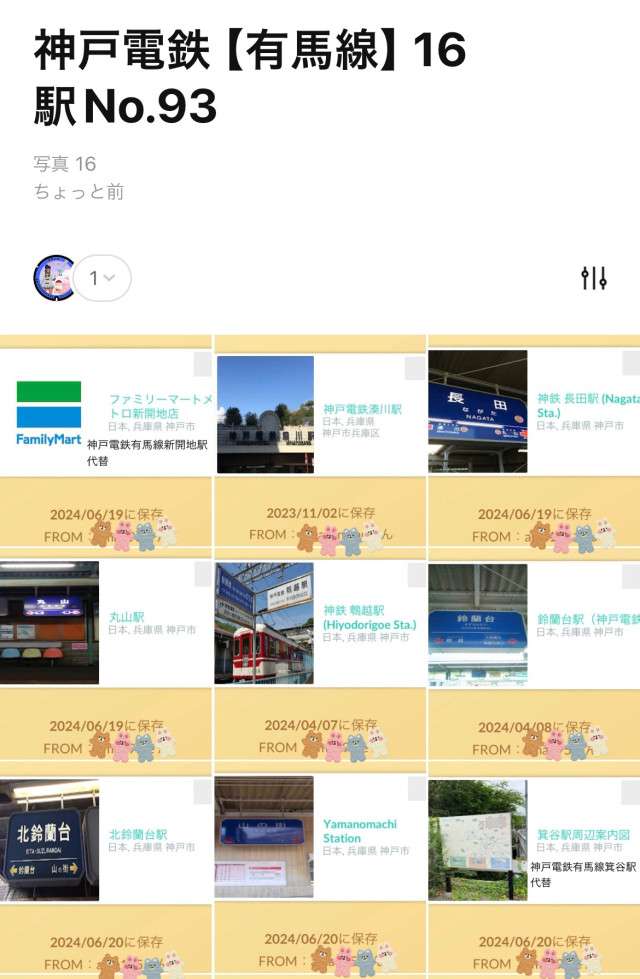
Task: Mark the checkbox on the Yamanomachi Station card
Action: click(x=414, y=792)
